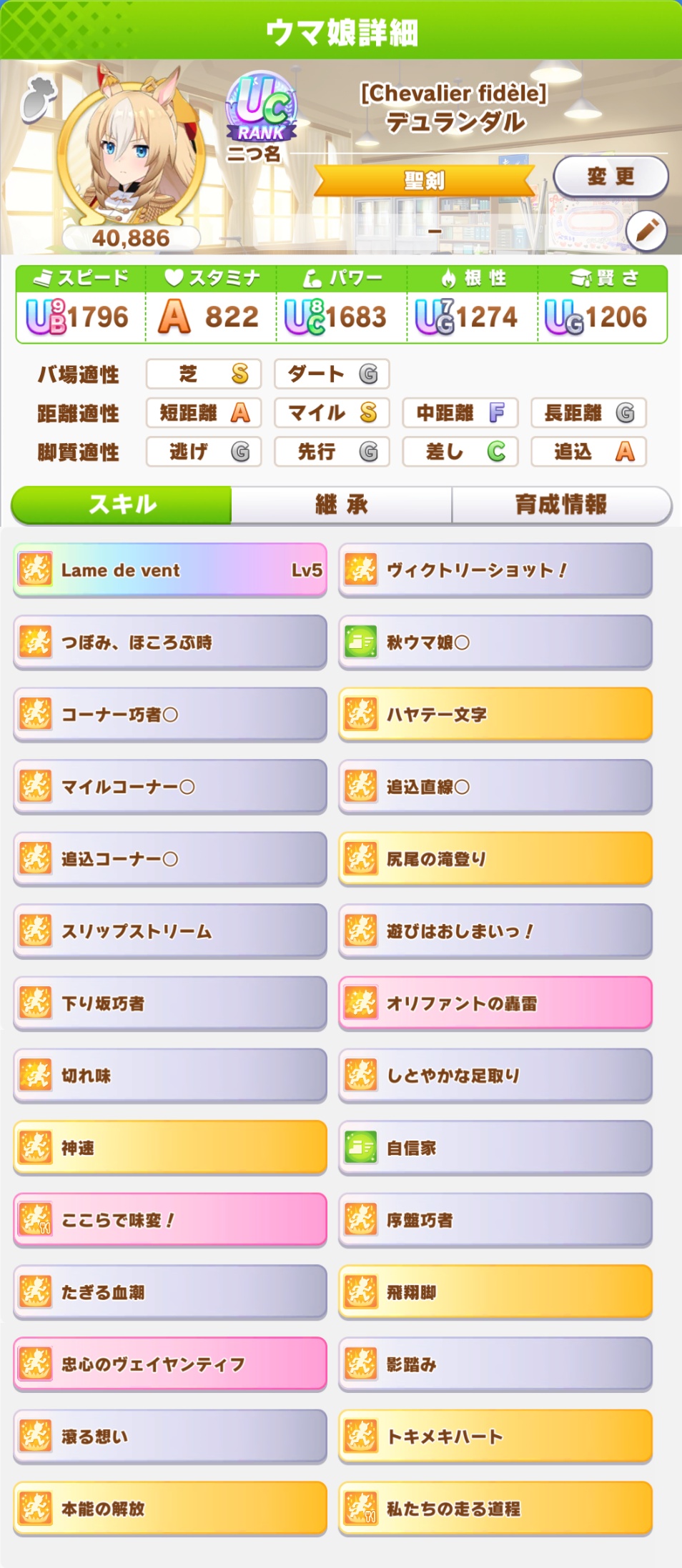The height and width of the screenshot is (1568, 682).
Task: Open the Lame de vent skill details
Action: [x=170, y=570]
